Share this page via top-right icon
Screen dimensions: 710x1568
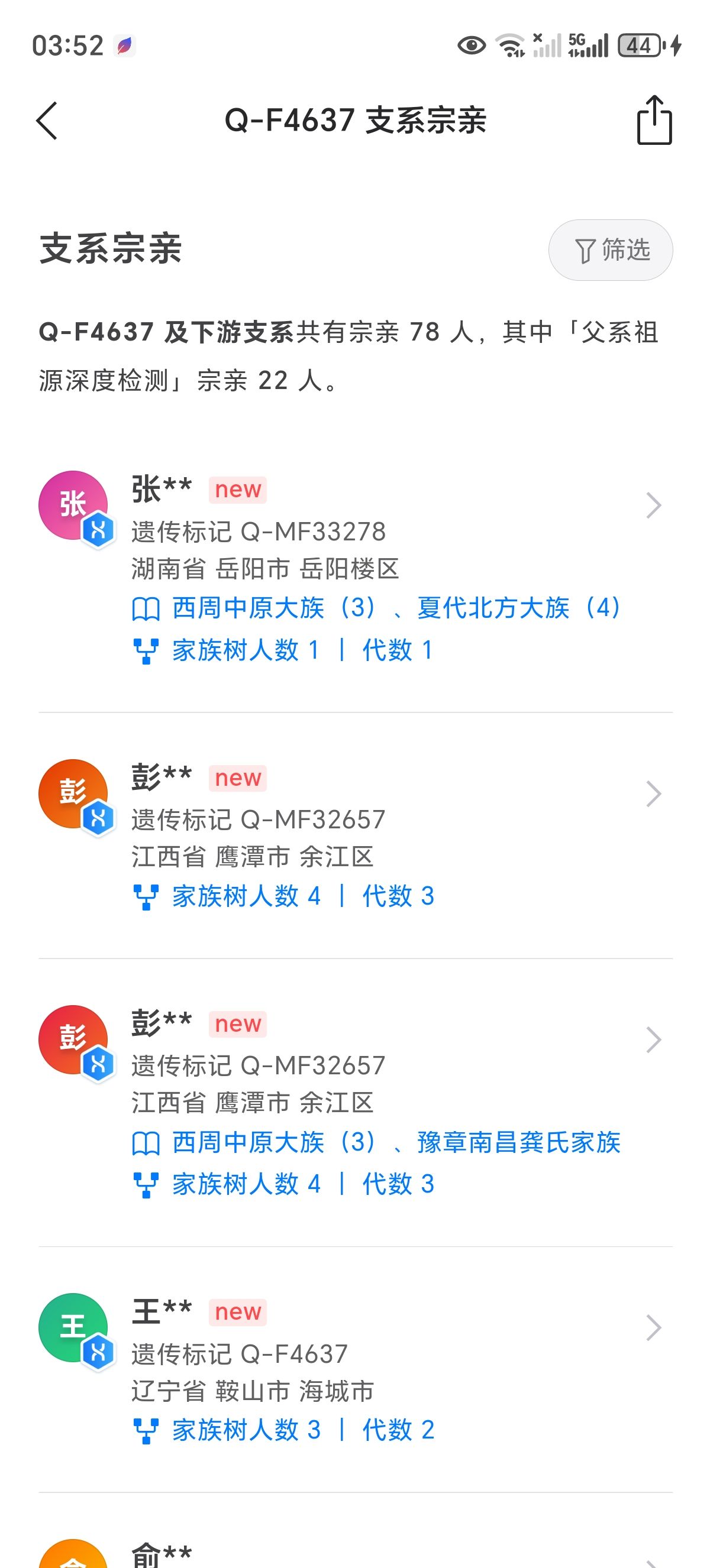654,120
